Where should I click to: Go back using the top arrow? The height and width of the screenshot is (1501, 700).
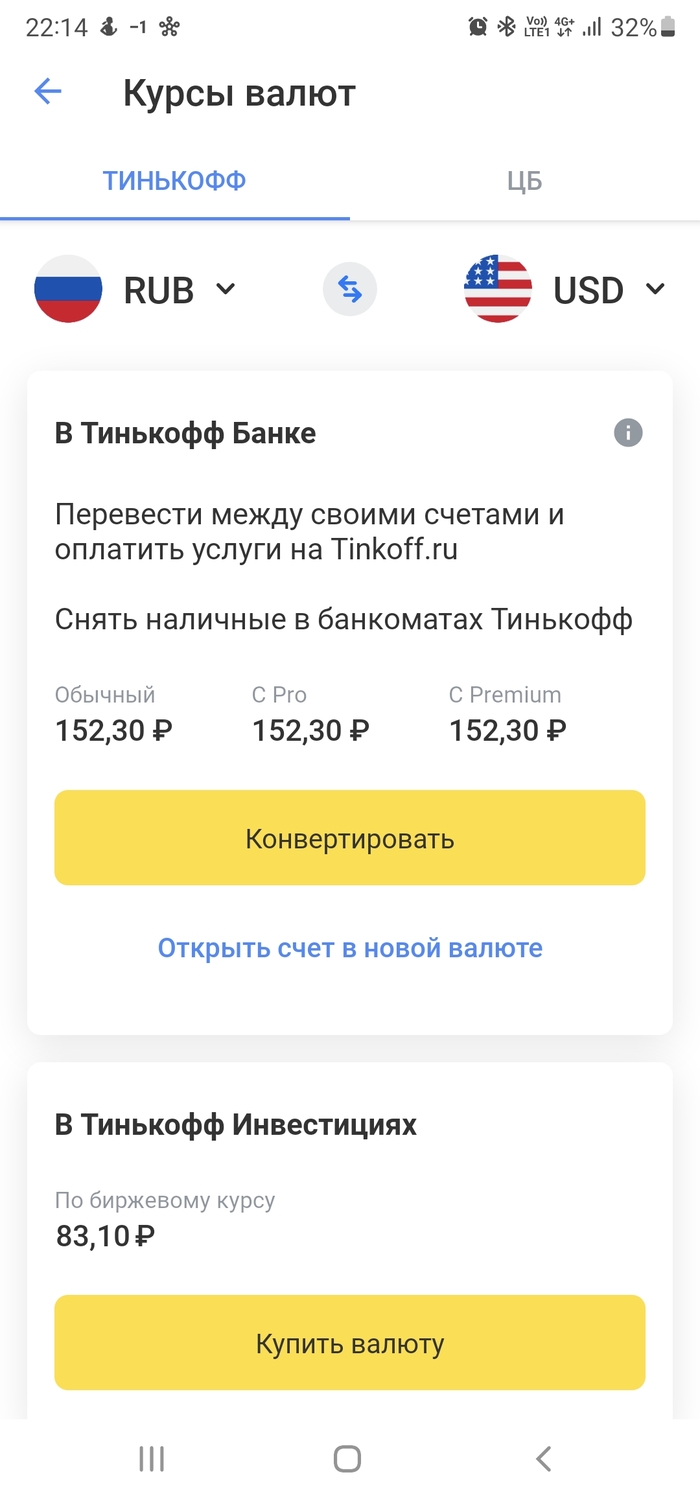48,93
